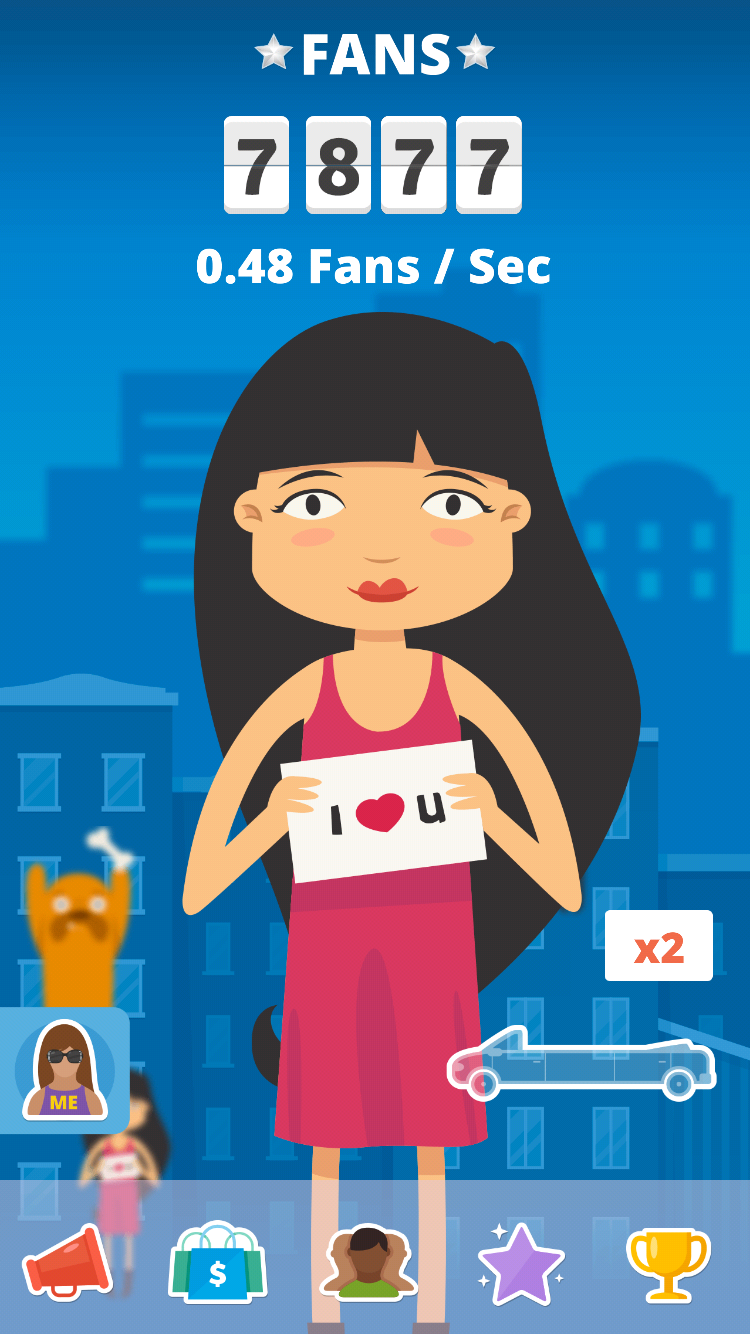
Task: Open the purple star menu
Action: coord(521,1263)
